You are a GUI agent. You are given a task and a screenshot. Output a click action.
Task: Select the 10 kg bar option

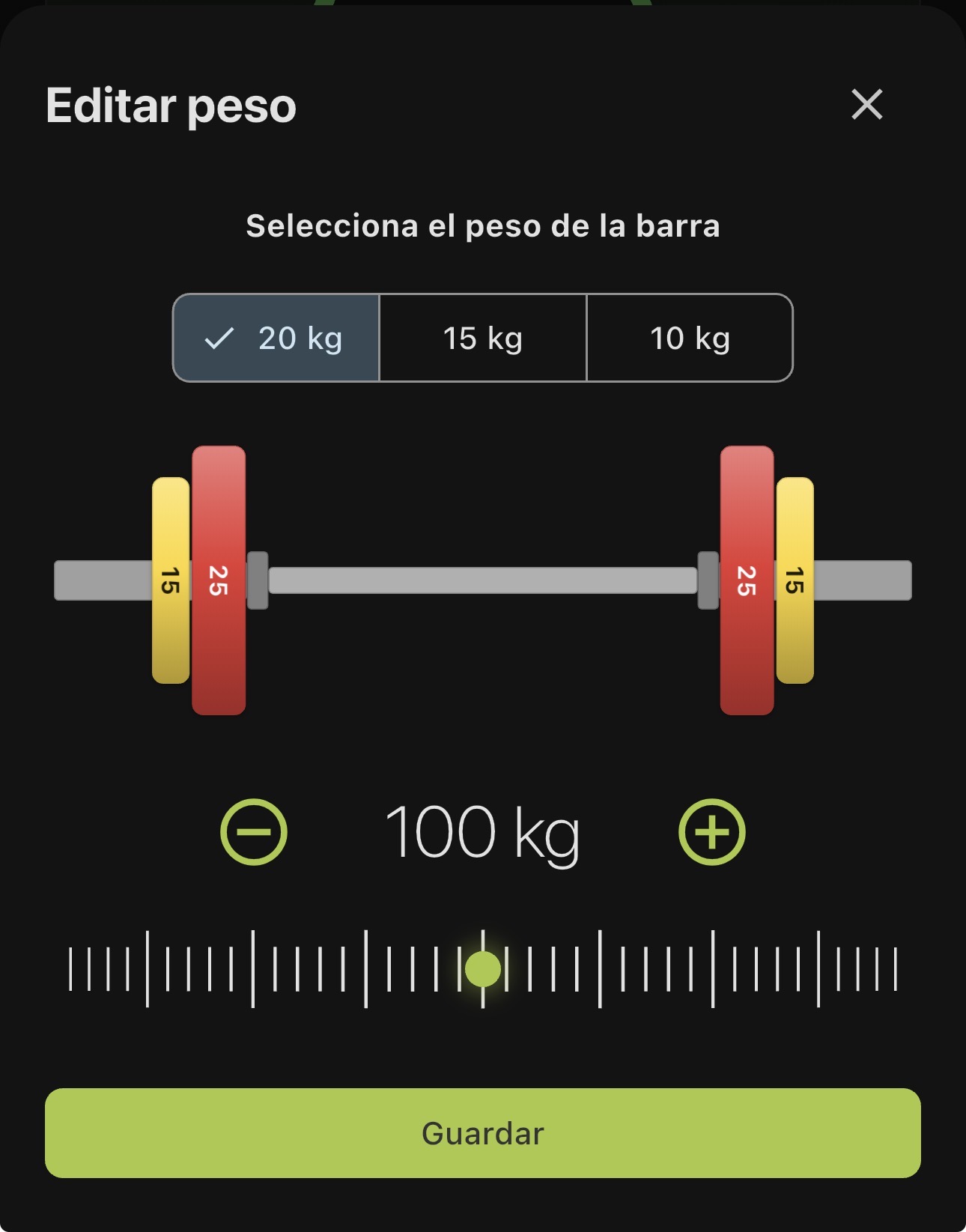(690, 339)
